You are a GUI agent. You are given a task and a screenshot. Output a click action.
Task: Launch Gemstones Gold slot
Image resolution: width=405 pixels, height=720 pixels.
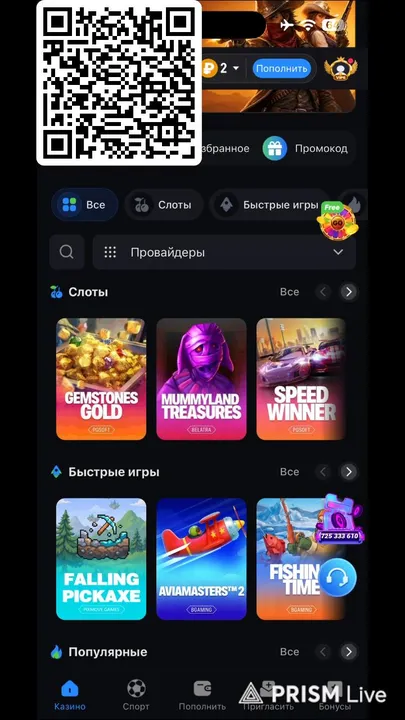(x=101, y=379)
